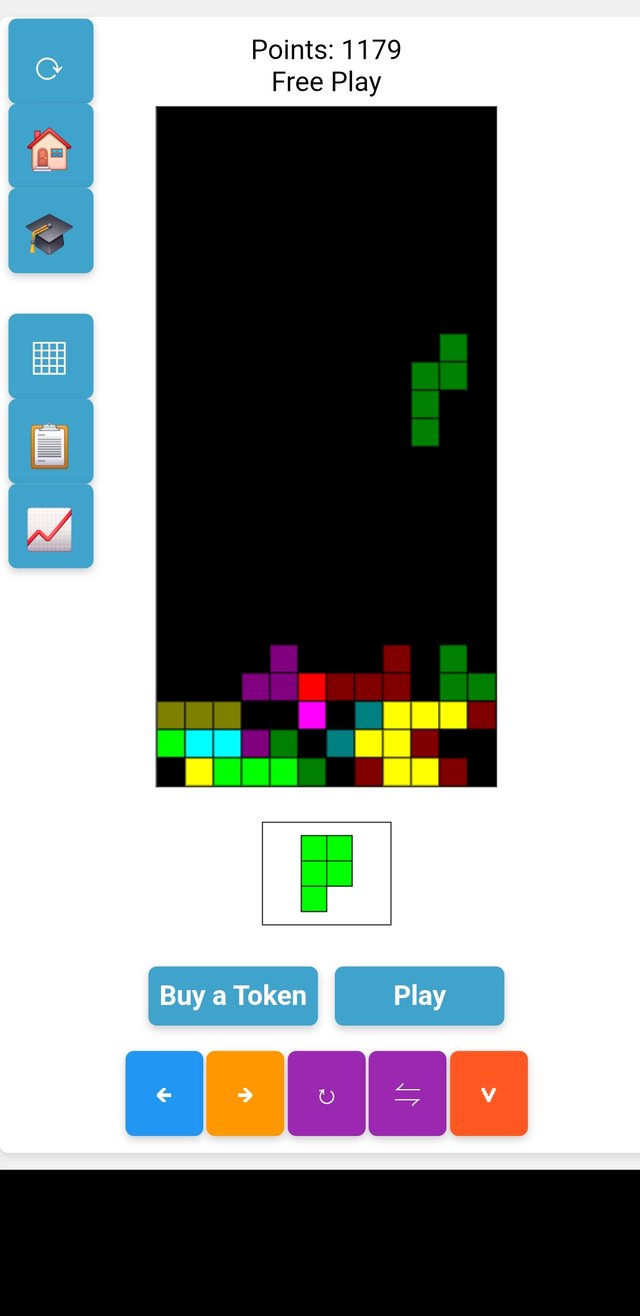Screen dimensions: 640x1316
Task: Rotate the falling piece
Action: click(x=326, y=1094)
